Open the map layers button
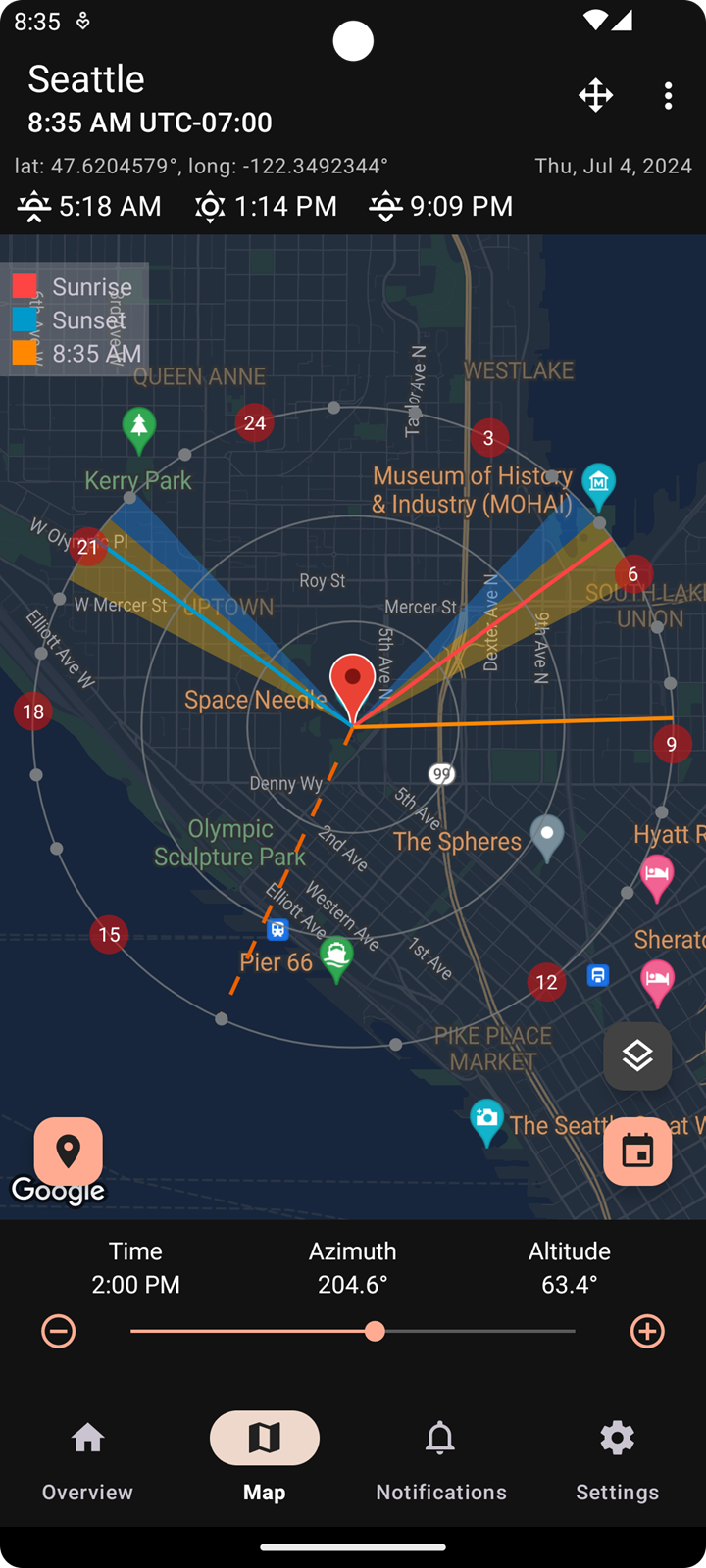Image resolution: width=706 pixels, height=1568 pixels. 637,1056
